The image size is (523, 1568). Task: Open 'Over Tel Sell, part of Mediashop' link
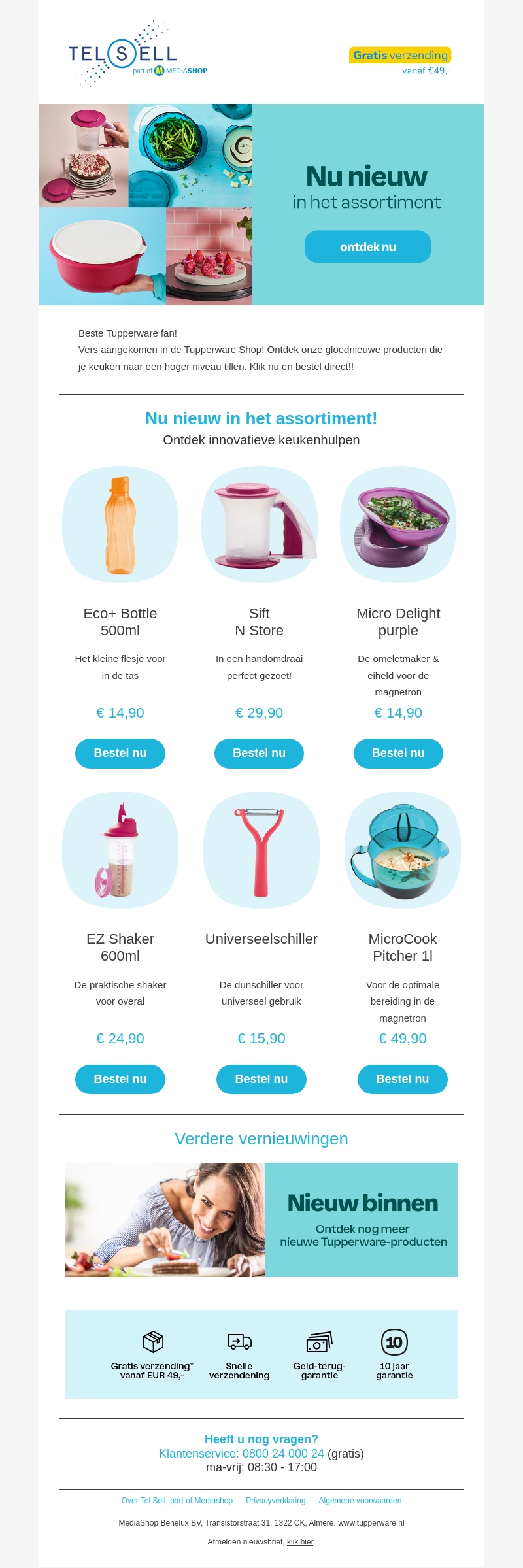pos(177,1501)
